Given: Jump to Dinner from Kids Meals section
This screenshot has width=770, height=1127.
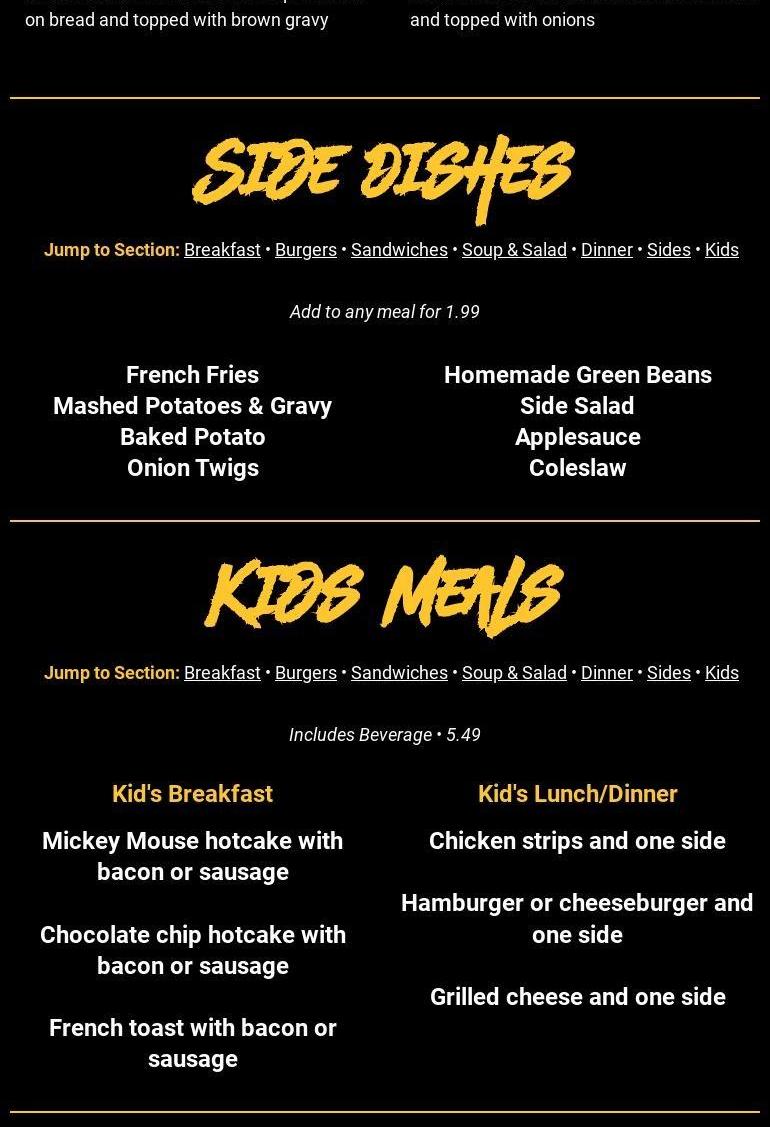Looking at the screenshot, I should (606, 672).
